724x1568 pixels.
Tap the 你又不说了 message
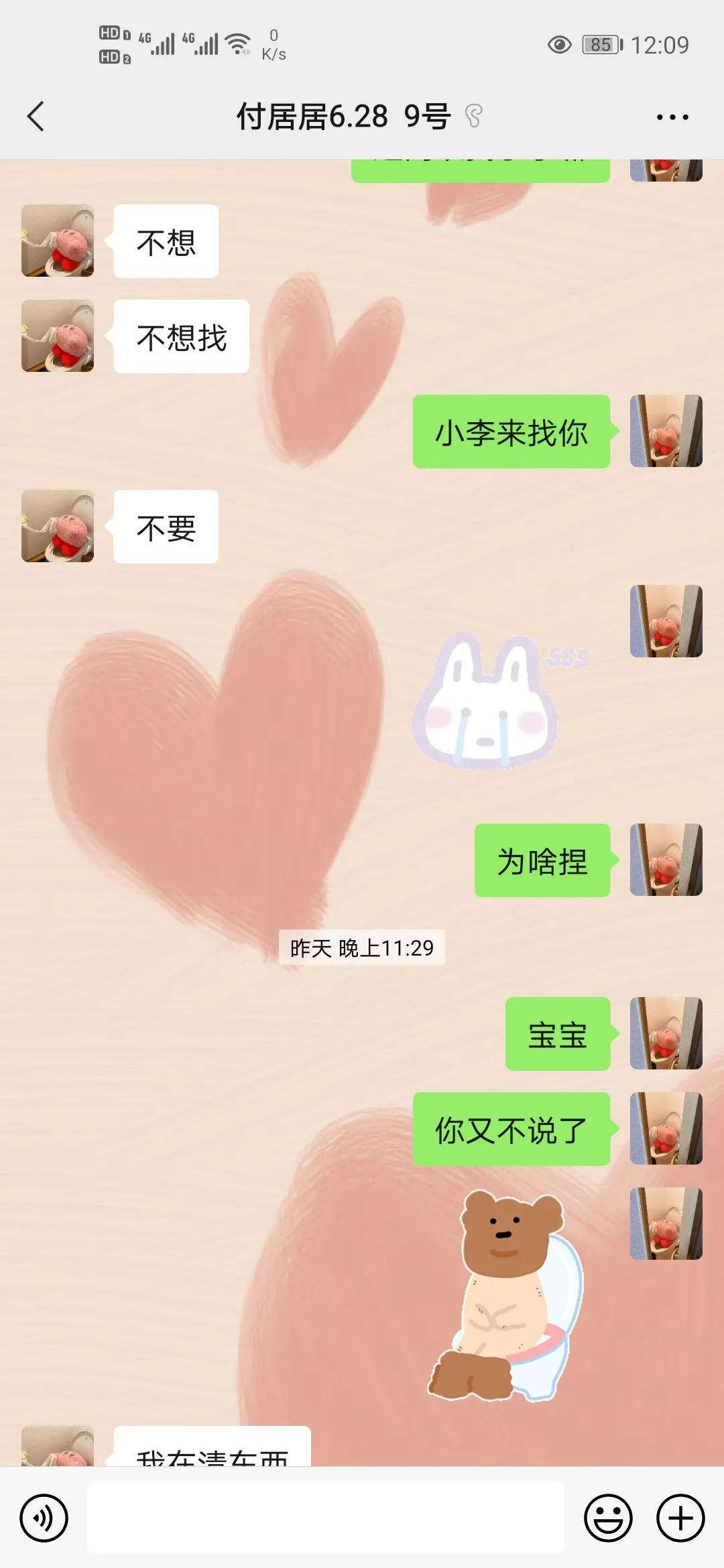tap(511, 1128)
